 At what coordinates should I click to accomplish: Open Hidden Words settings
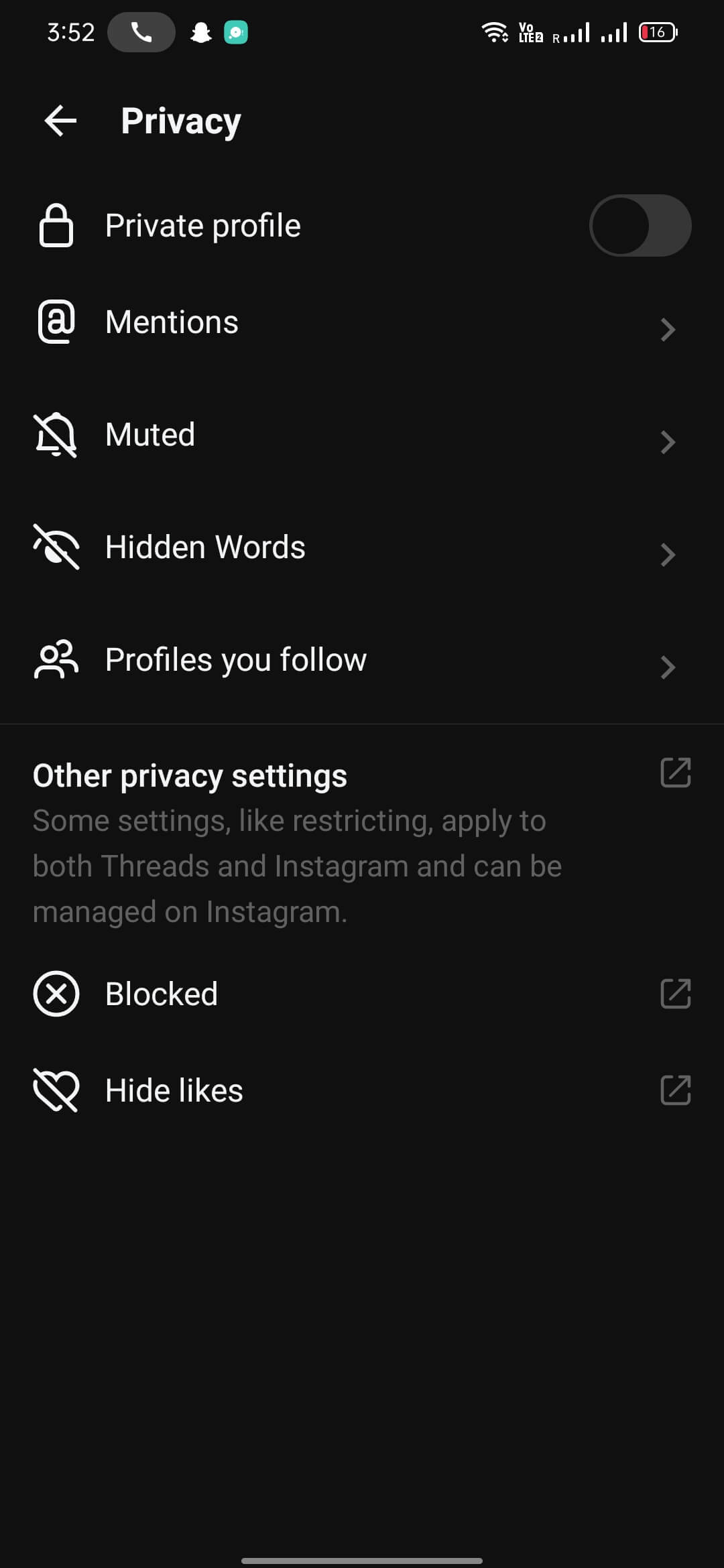click(362, 547)
